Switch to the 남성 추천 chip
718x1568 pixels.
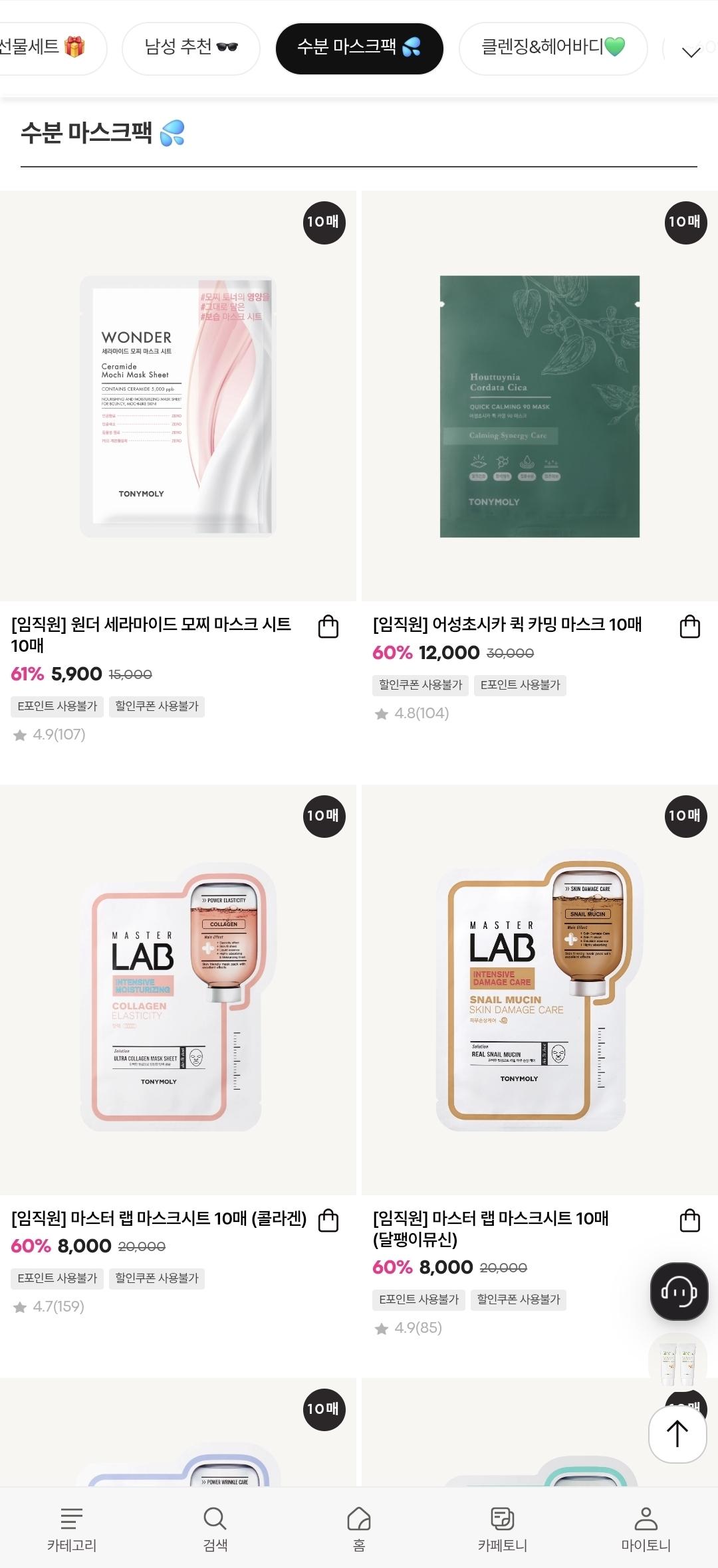(x=191, y=48)
